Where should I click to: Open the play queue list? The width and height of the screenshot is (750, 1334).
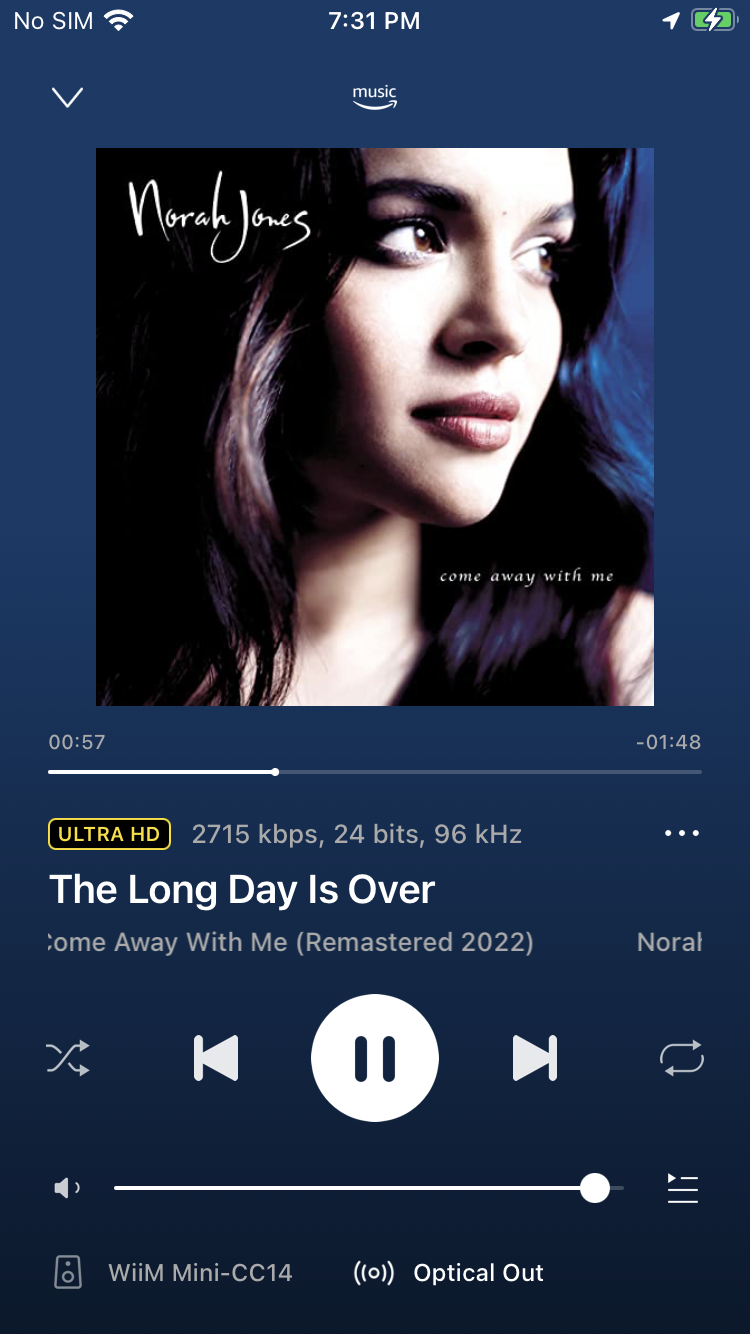(x=682, y=1188)
